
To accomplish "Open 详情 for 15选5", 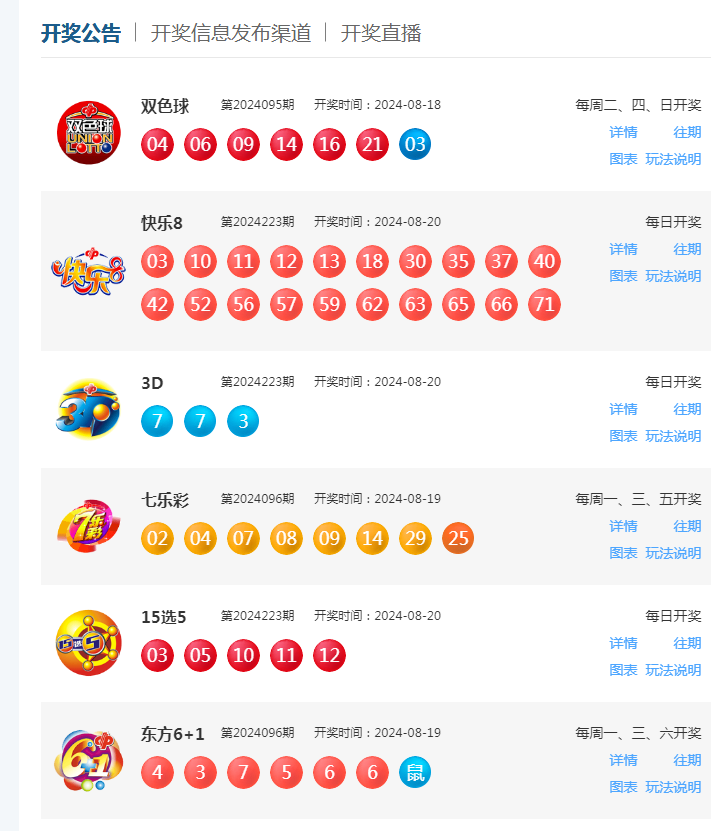I will coord(623,643).
